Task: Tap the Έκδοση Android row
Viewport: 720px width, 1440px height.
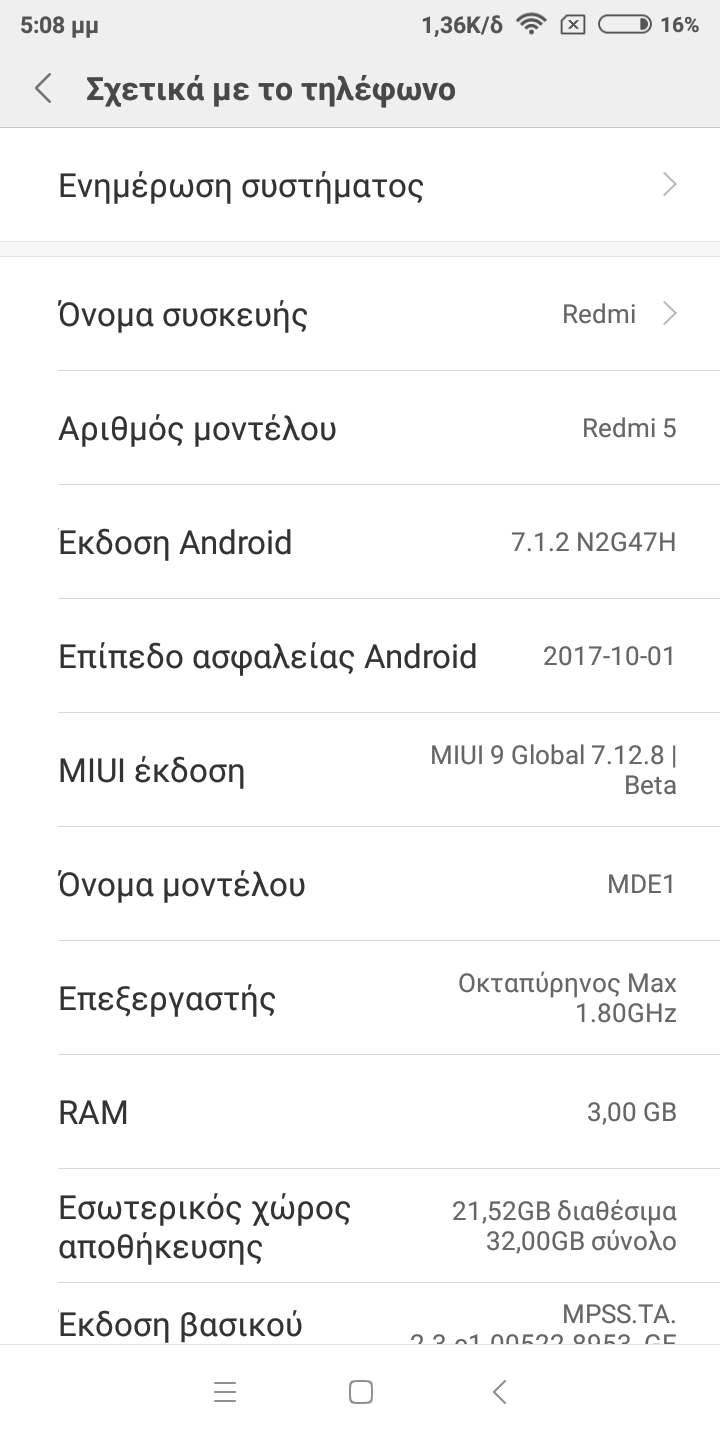Action: click(360, 542)
